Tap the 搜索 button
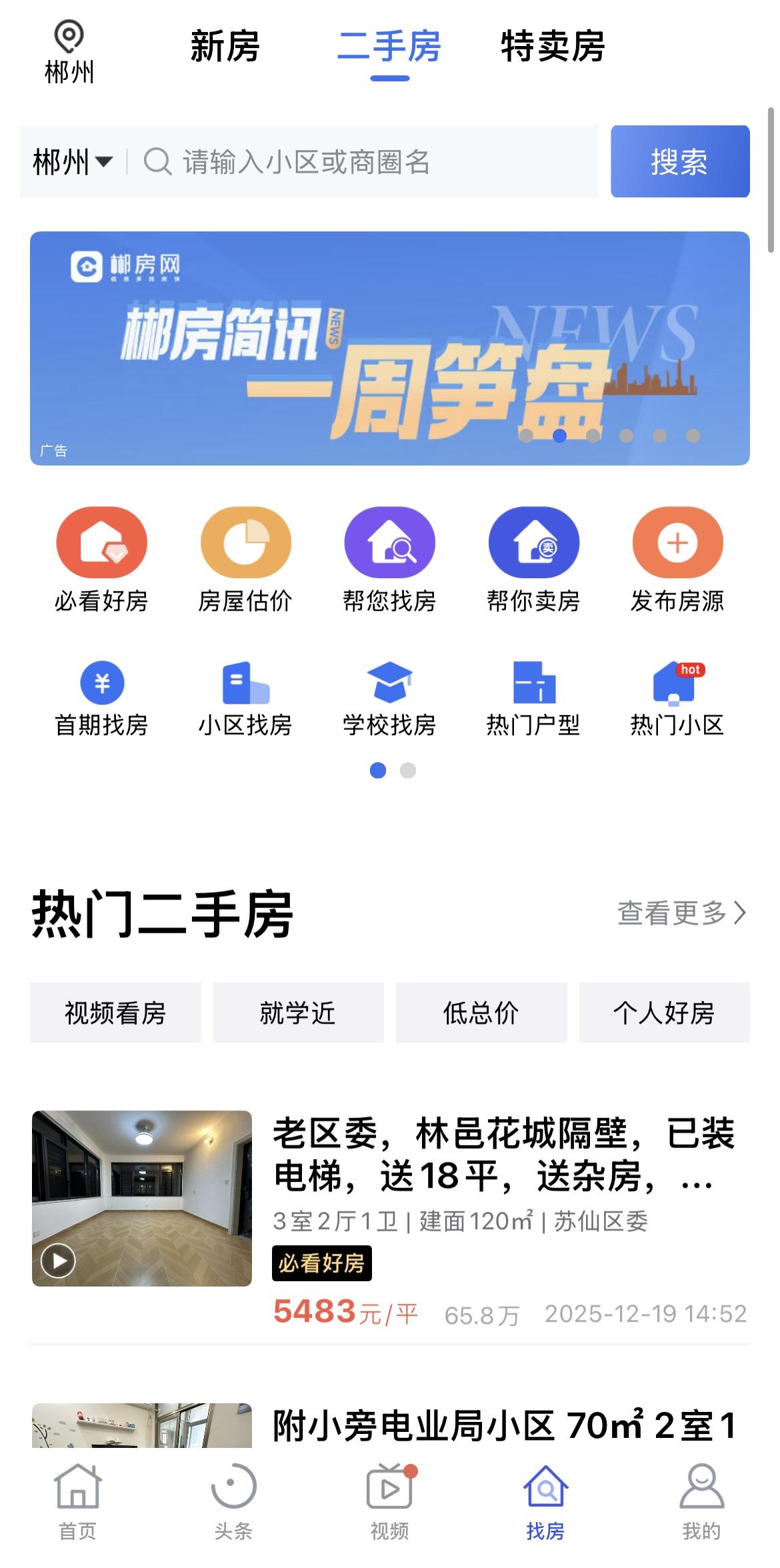Screen dimensions: 780x1568 point(679,161)
